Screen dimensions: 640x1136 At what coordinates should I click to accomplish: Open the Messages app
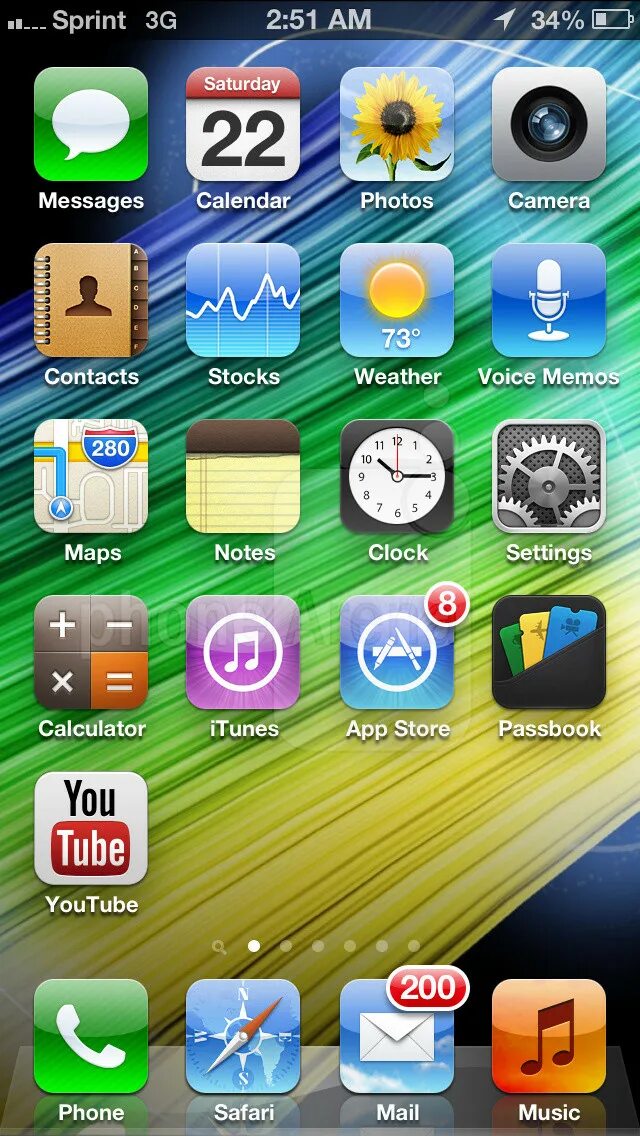[x=91, y=124]
